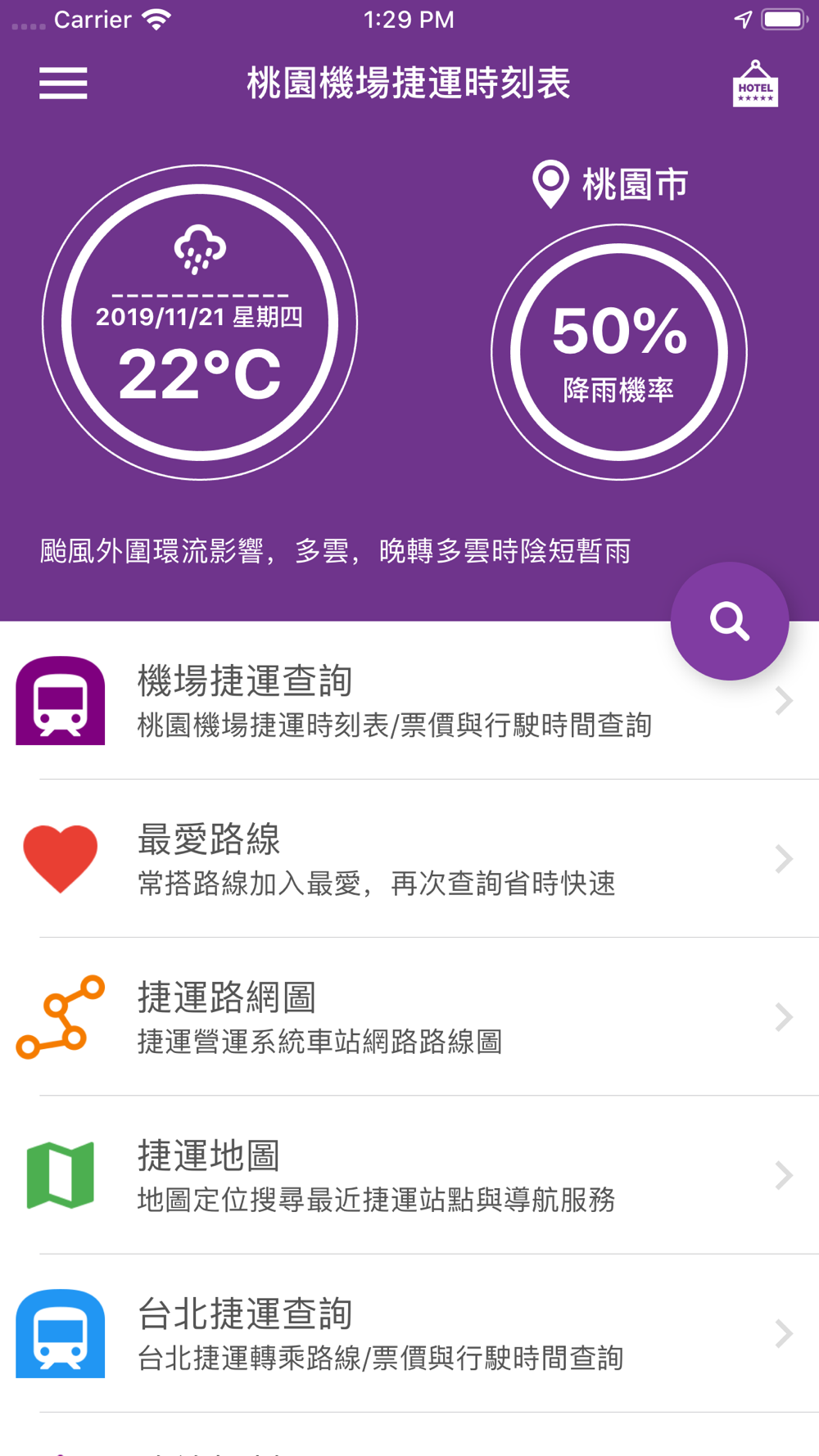The width and height of the screenshot is (819, 1456).
Task: Open the hamburger drawer menu
Action: 63,84
